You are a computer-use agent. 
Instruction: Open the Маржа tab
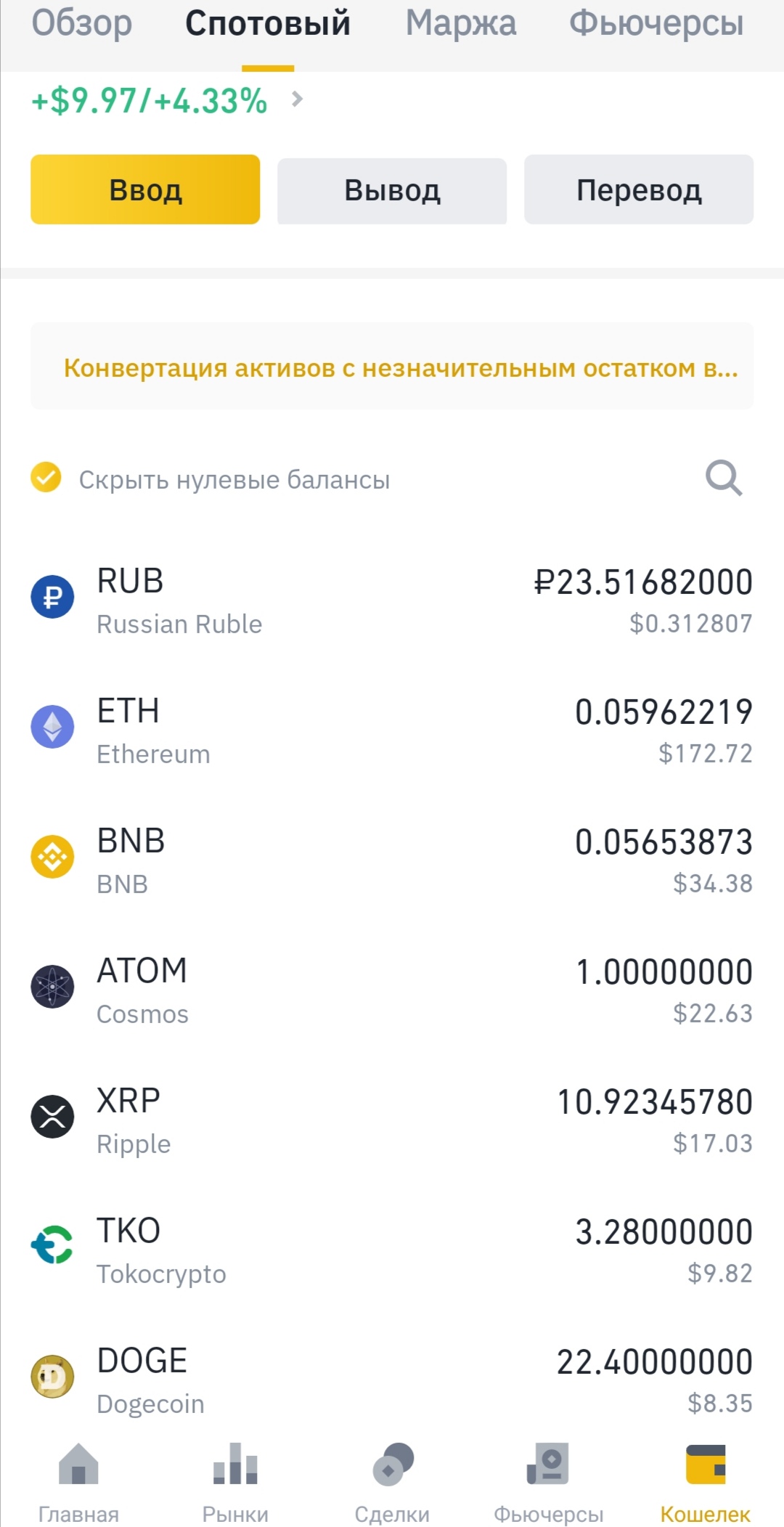point(460,23)
